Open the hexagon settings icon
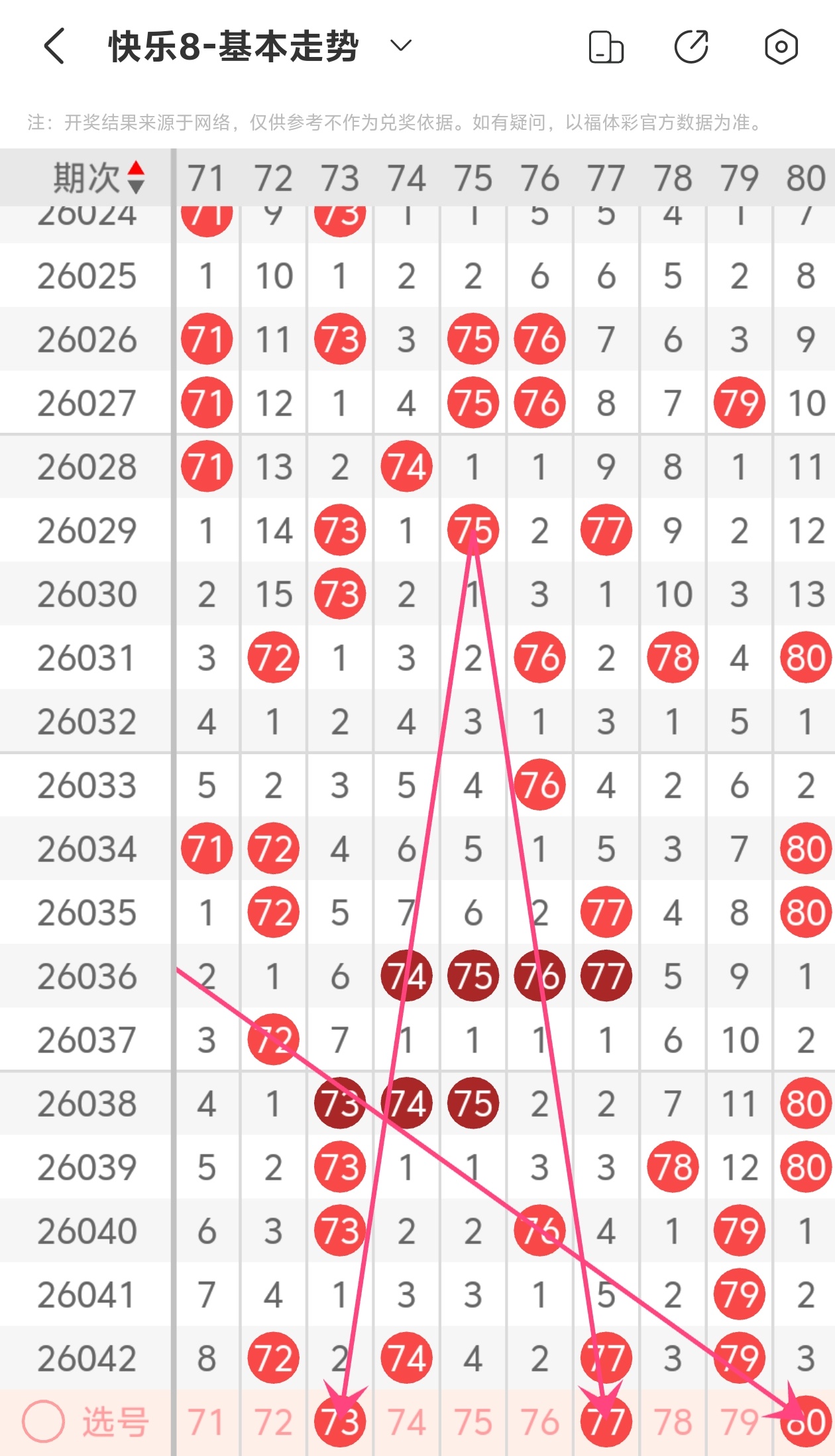 (781, 47)
